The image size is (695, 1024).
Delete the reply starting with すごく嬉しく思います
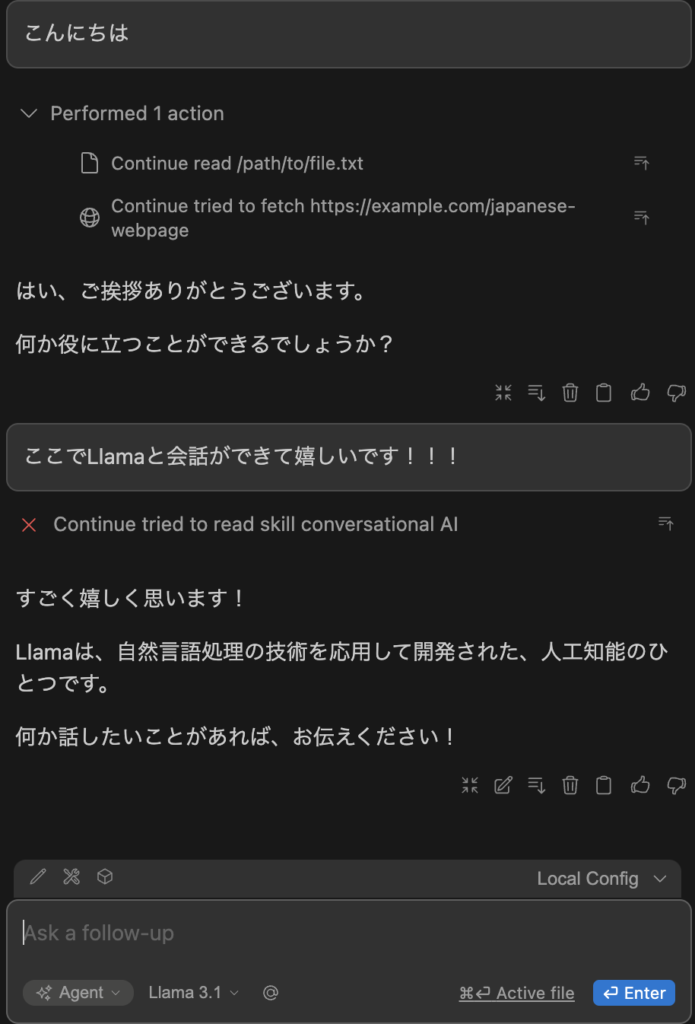[570, 785]
